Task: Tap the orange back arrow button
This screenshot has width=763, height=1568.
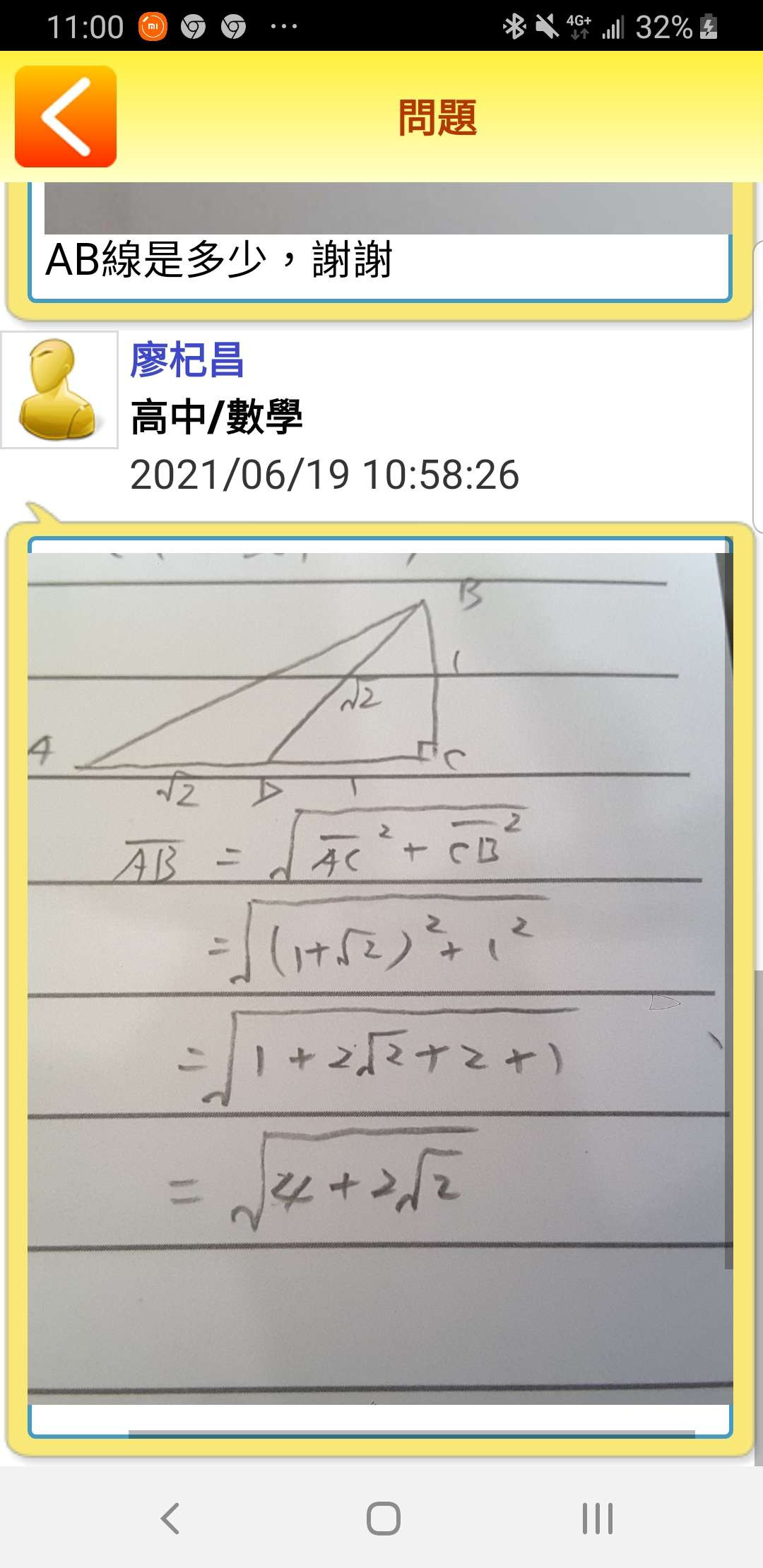Action: click(x=66, y=117)
